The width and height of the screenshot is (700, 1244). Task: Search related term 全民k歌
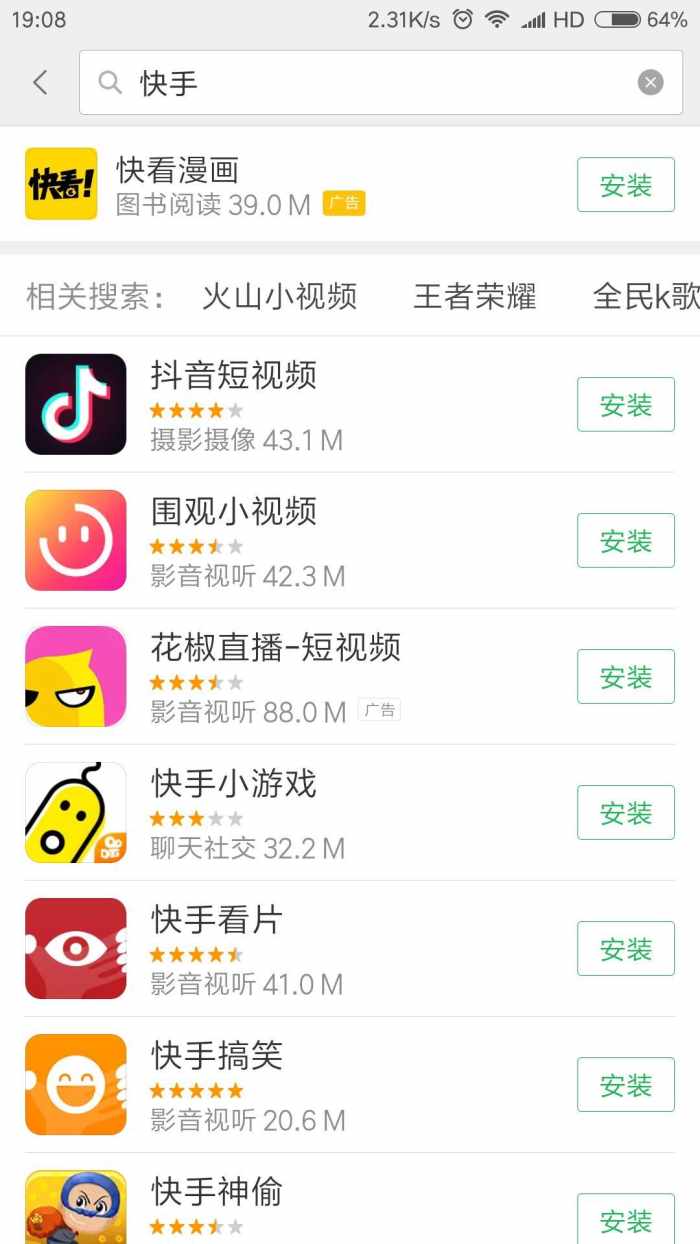pyautogui.click(x=645, y=297)
